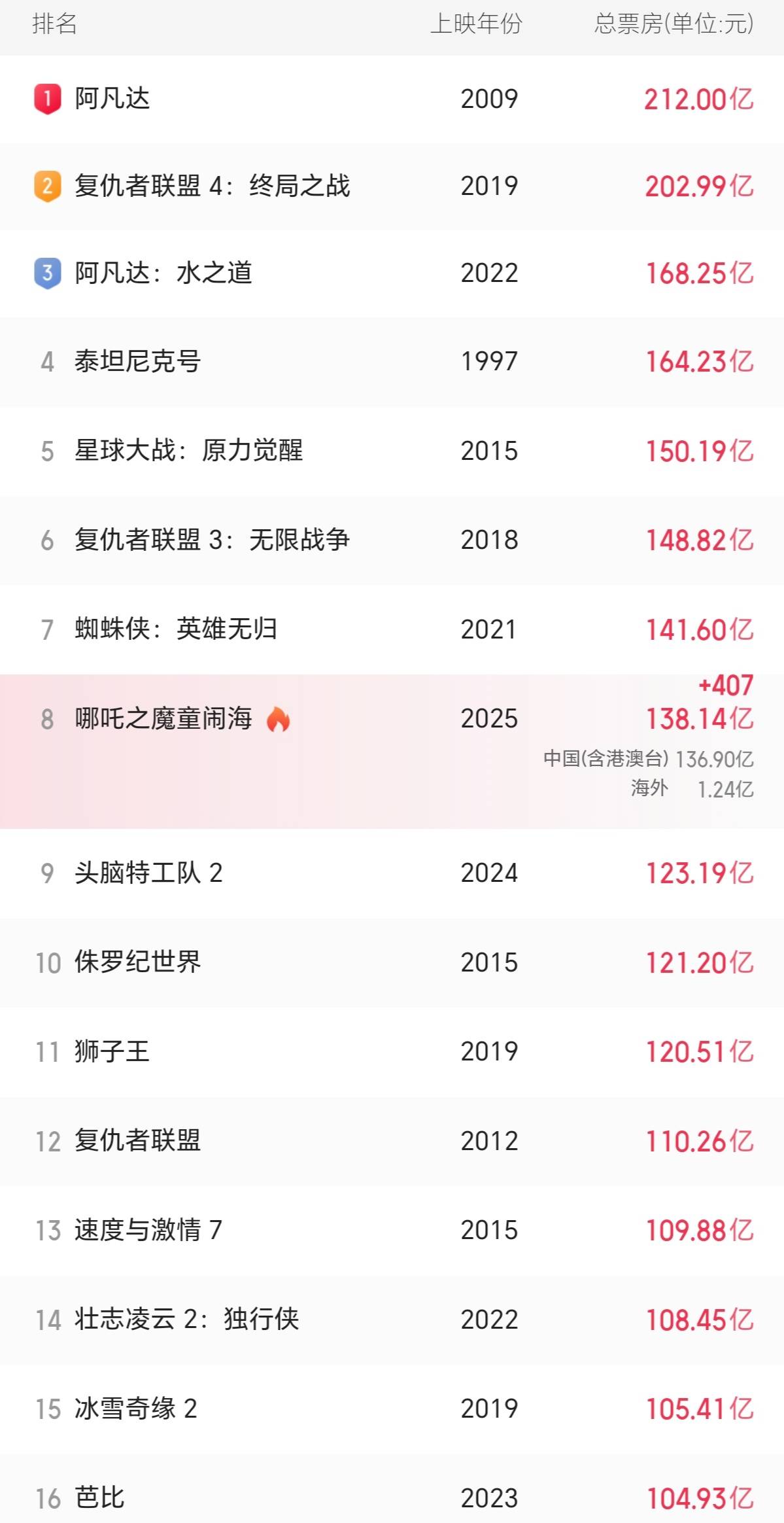Click the blue rank 3 badge beside 阿凡达：水之道

coord(47,275)
